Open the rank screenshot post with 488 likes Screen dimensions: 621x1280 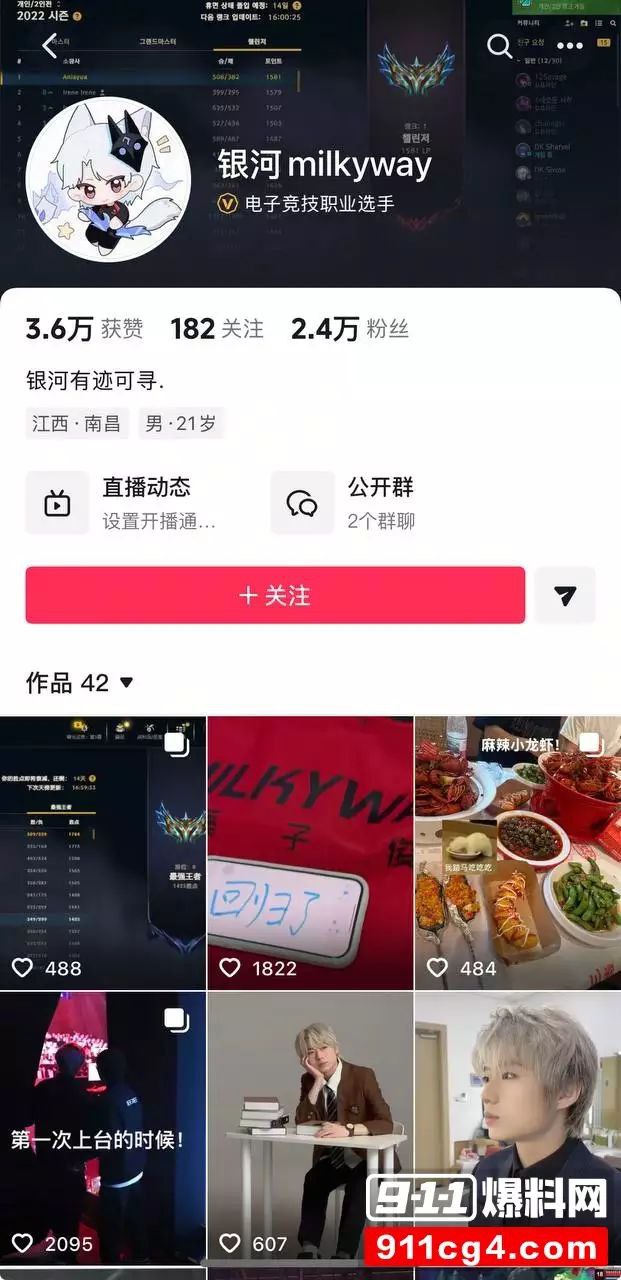pyautogui.click(x=103, y=852)
